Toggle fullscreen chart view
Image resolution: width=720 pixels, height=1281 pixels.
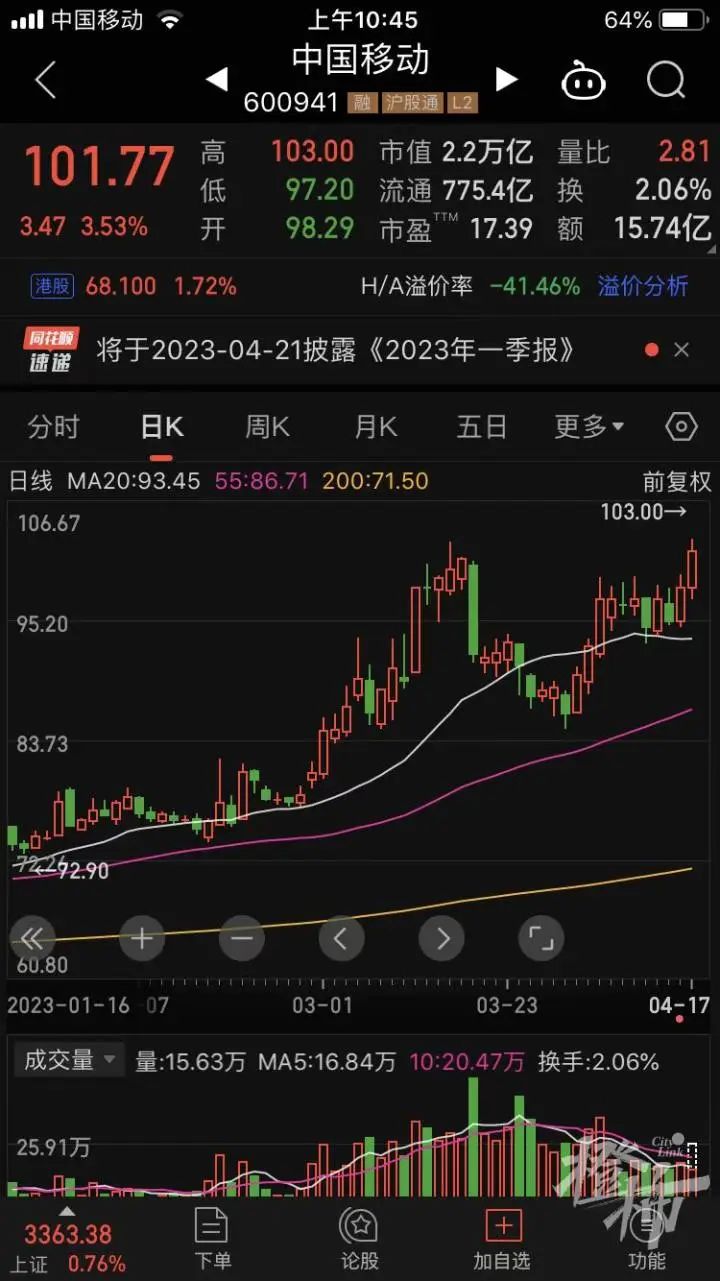[x=541, y=938]
